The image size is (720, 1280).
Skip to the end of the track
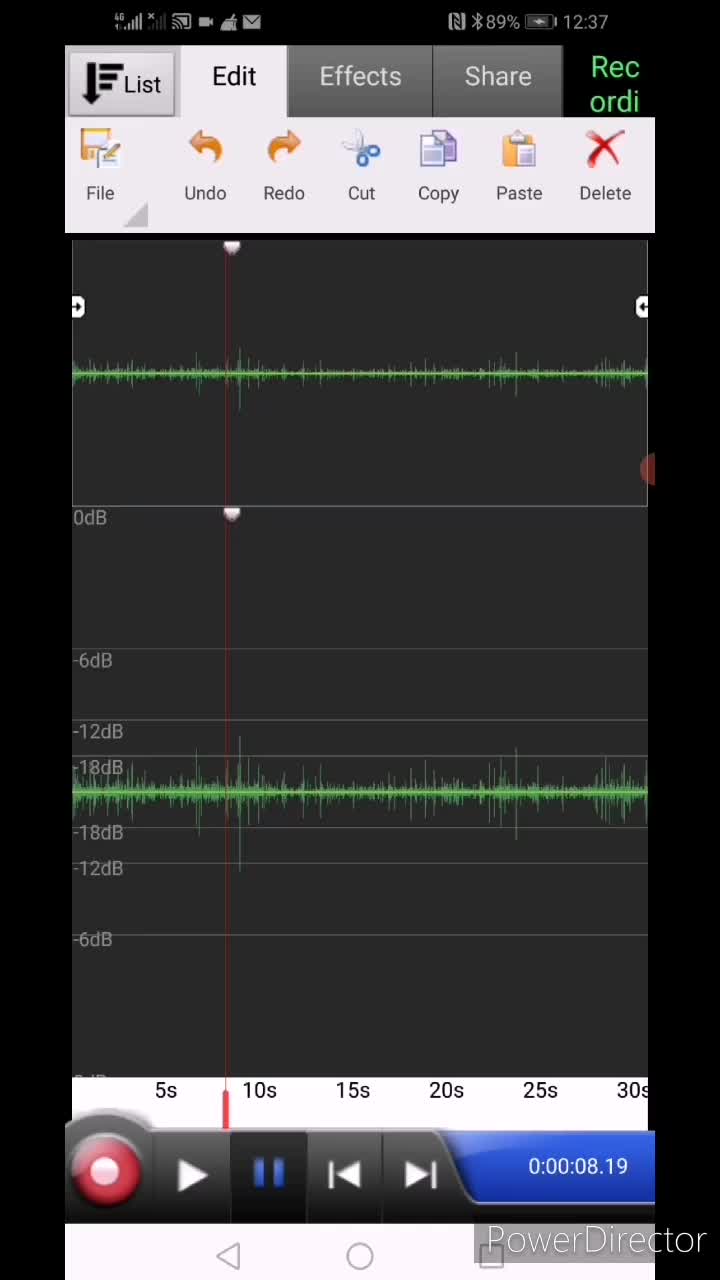click(x=420, y=1175)
